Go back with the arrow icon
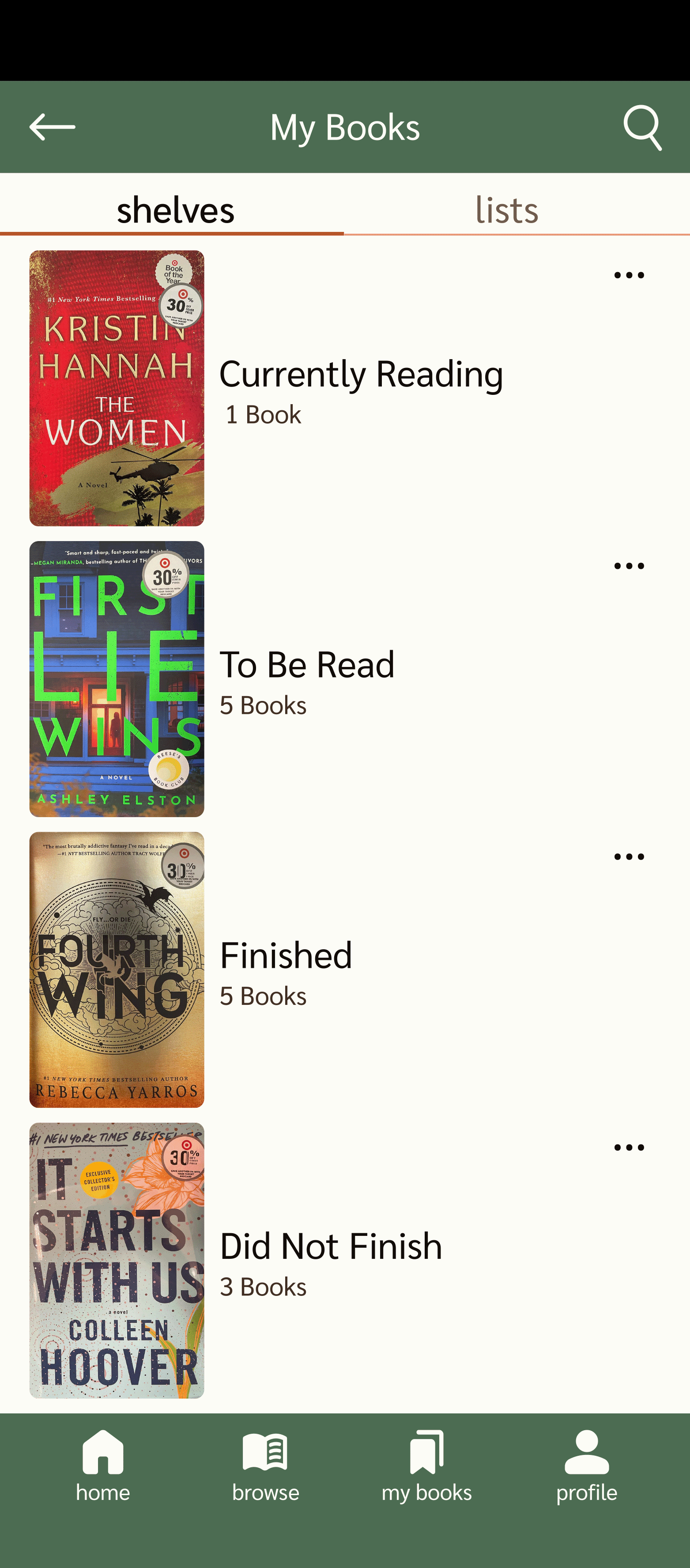 point(53,127)
